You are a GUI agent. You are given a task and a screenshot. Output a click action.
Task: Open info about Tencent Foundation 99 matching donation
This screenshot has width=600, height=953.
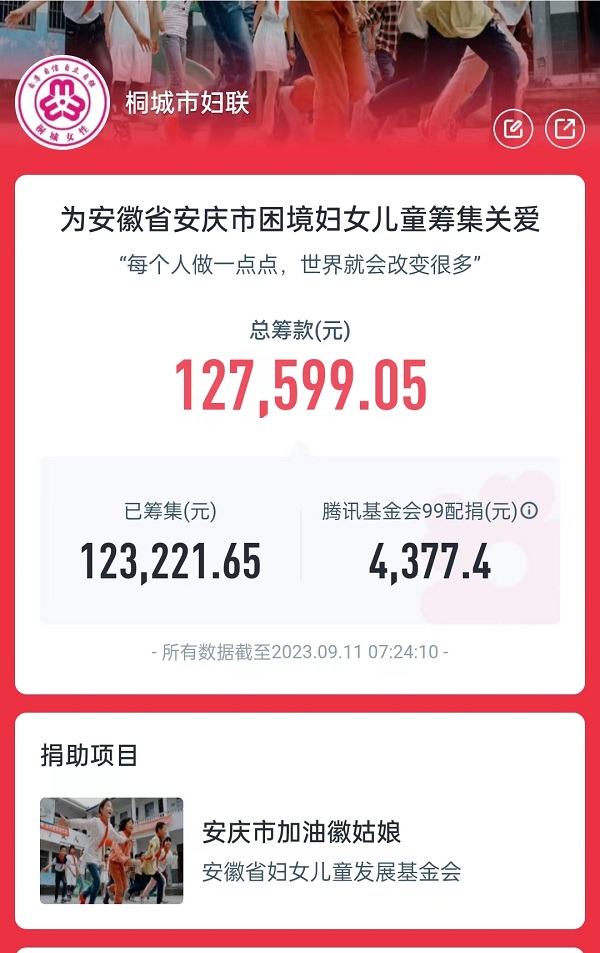530,511
